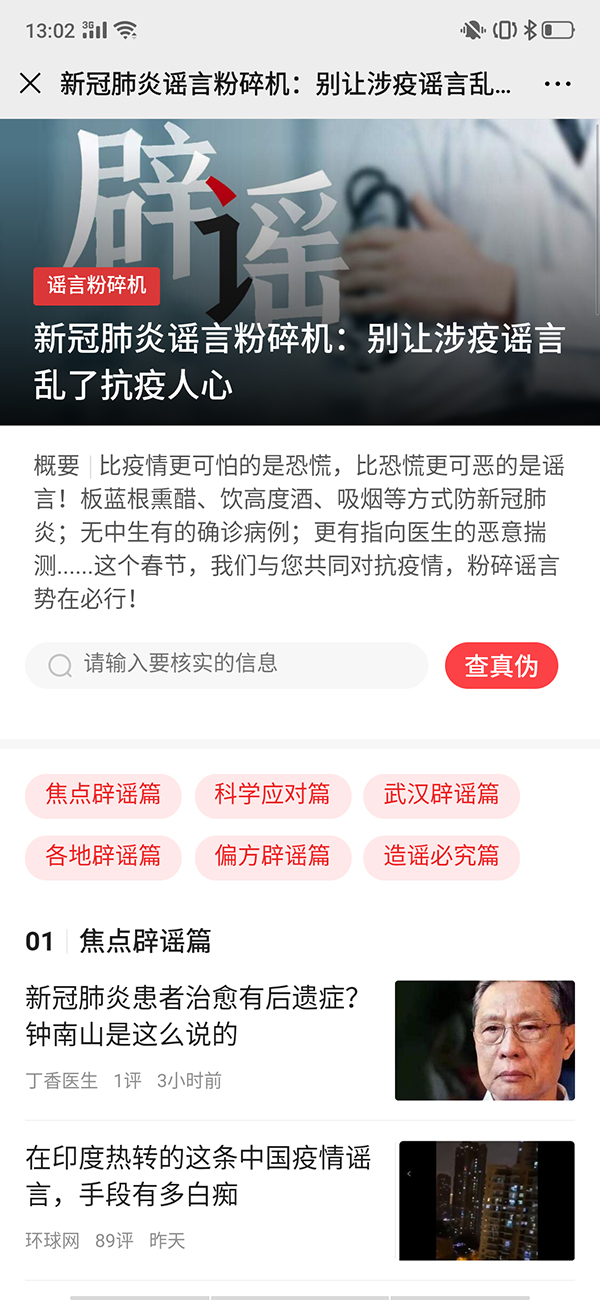Tap the 查真伪 button
Image resolution: width=600 pixels, height=1300 pixels.
click(501, 666)
